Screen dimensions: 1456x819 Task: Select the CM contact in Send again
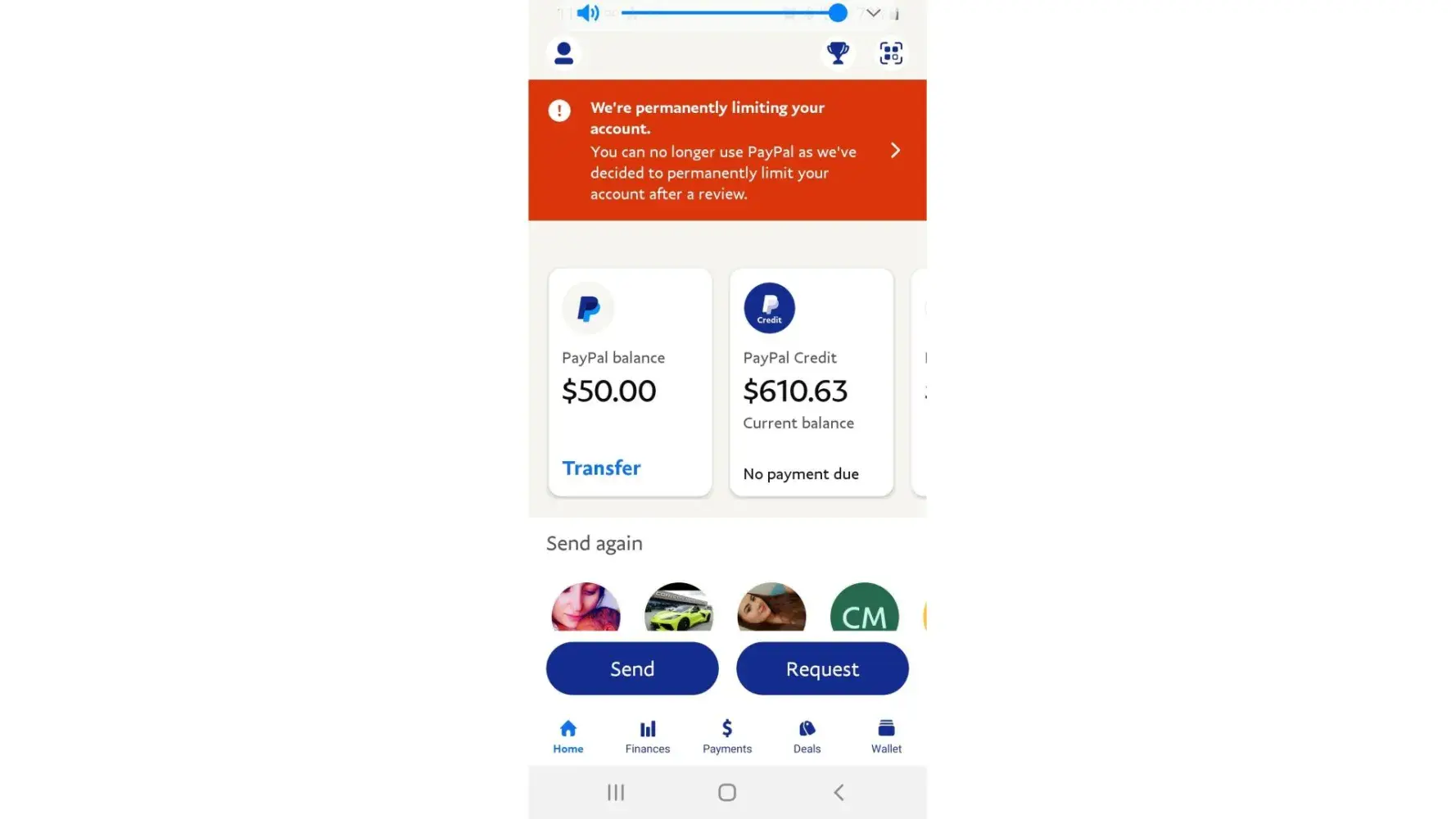[864, 609]
